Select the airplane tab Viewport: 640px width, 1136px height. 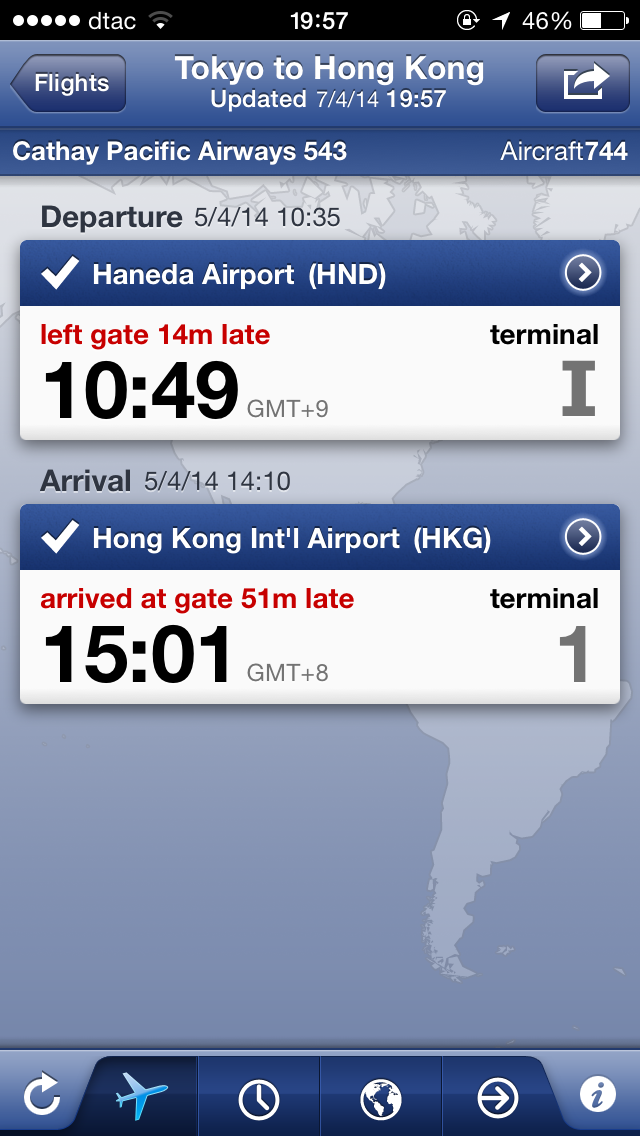(x=141, y=1095)
